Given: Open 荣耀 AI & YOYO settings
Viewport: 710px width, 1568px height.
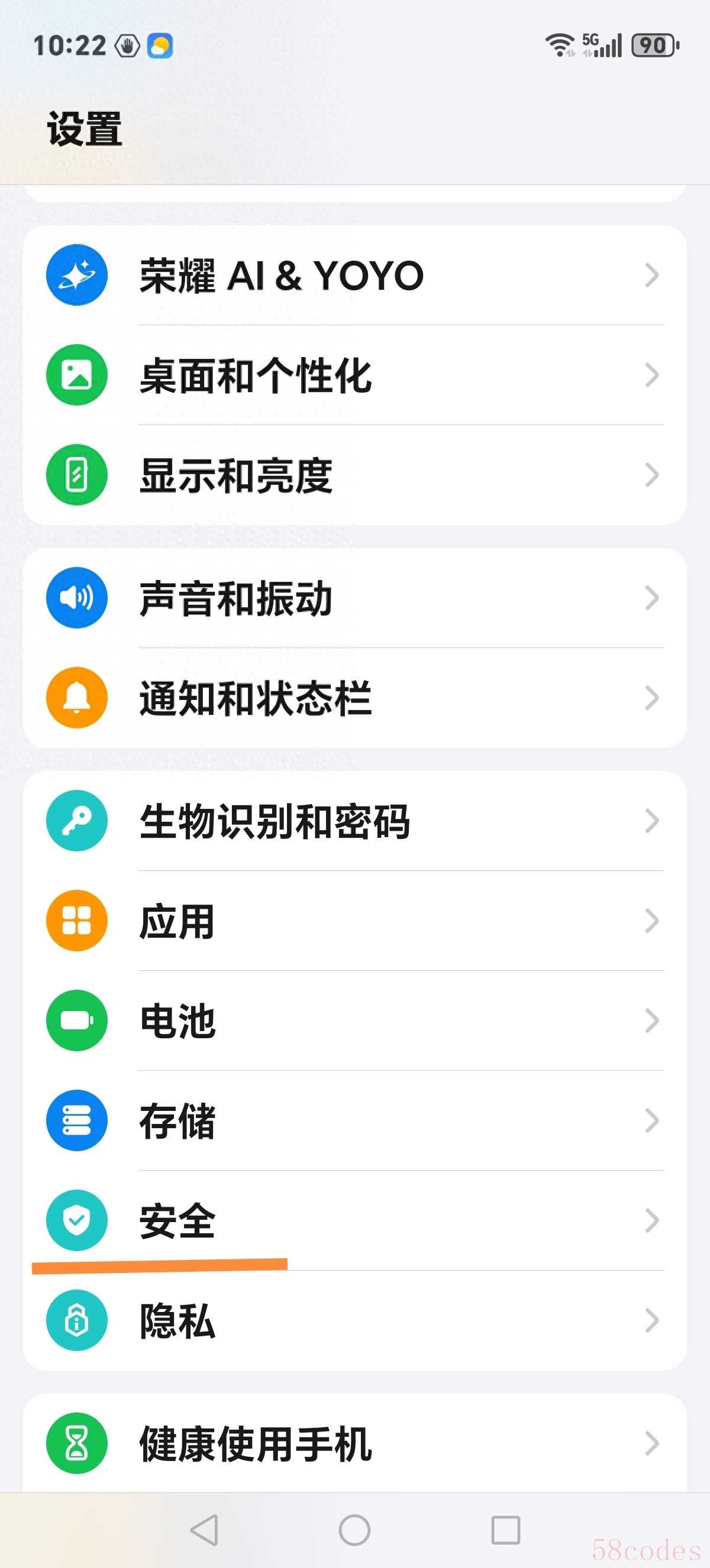Looking at the screenshot, I should pos(354,275).
